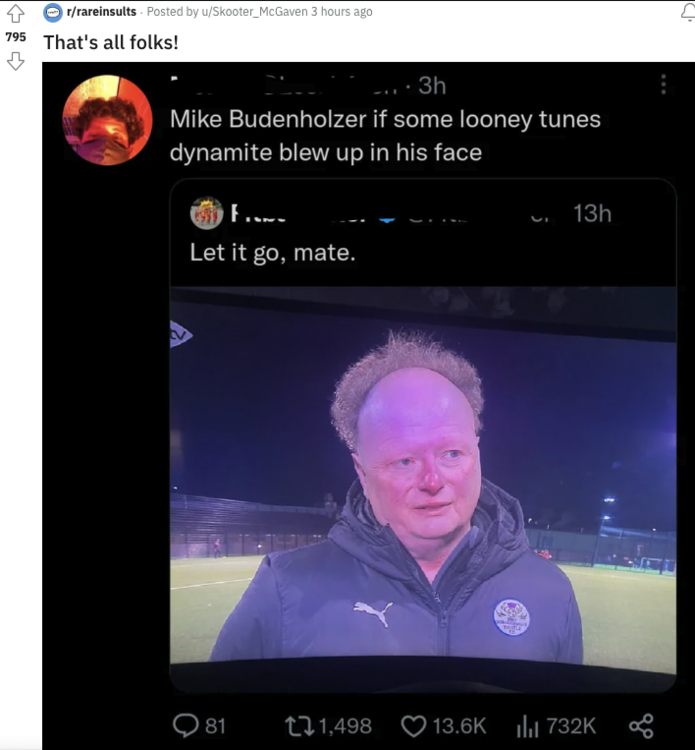
Task: Tap the notification bell for this post
Action: (x=686, y=12)
